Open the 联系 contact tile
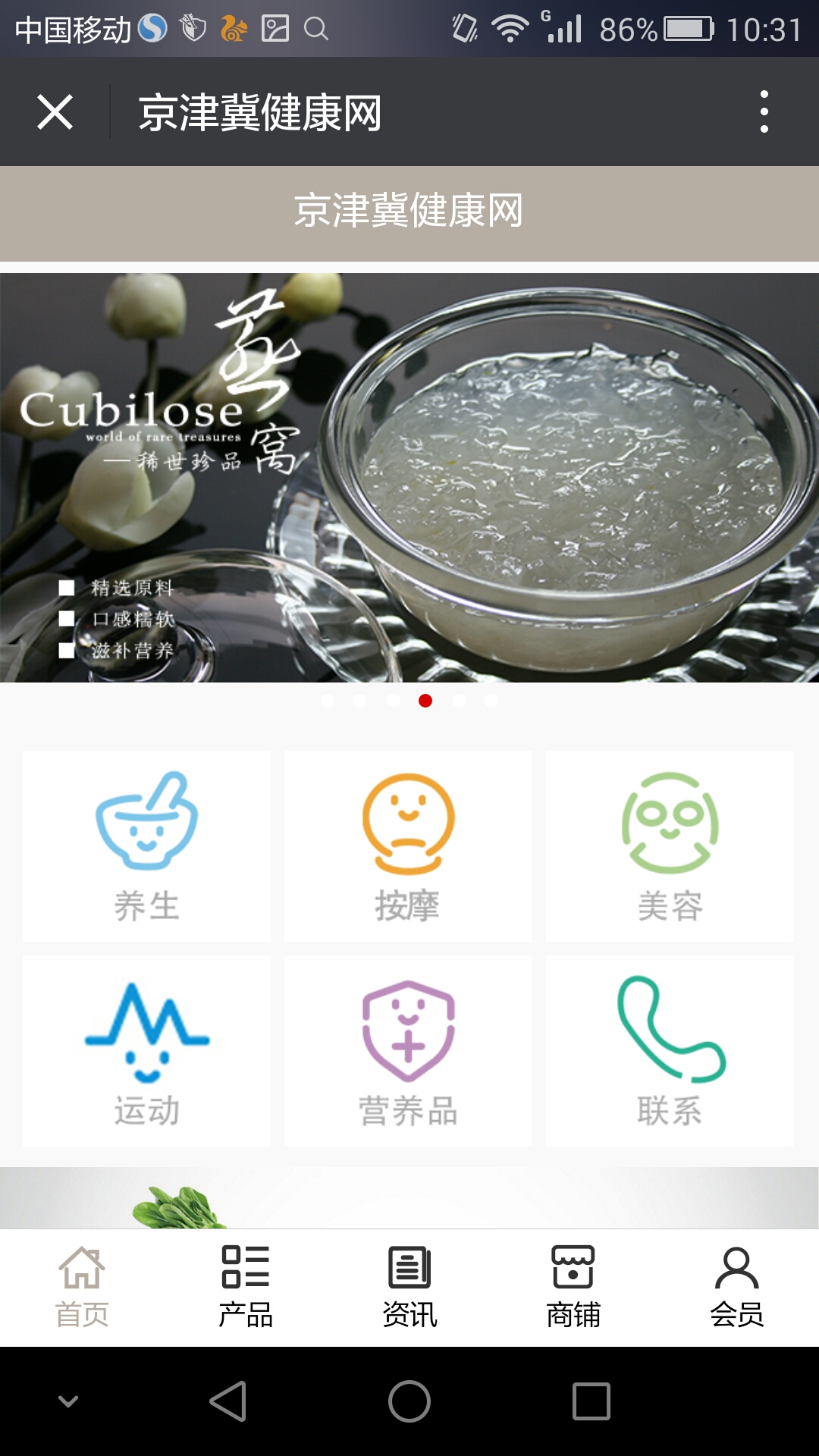 click(670, 1050)
